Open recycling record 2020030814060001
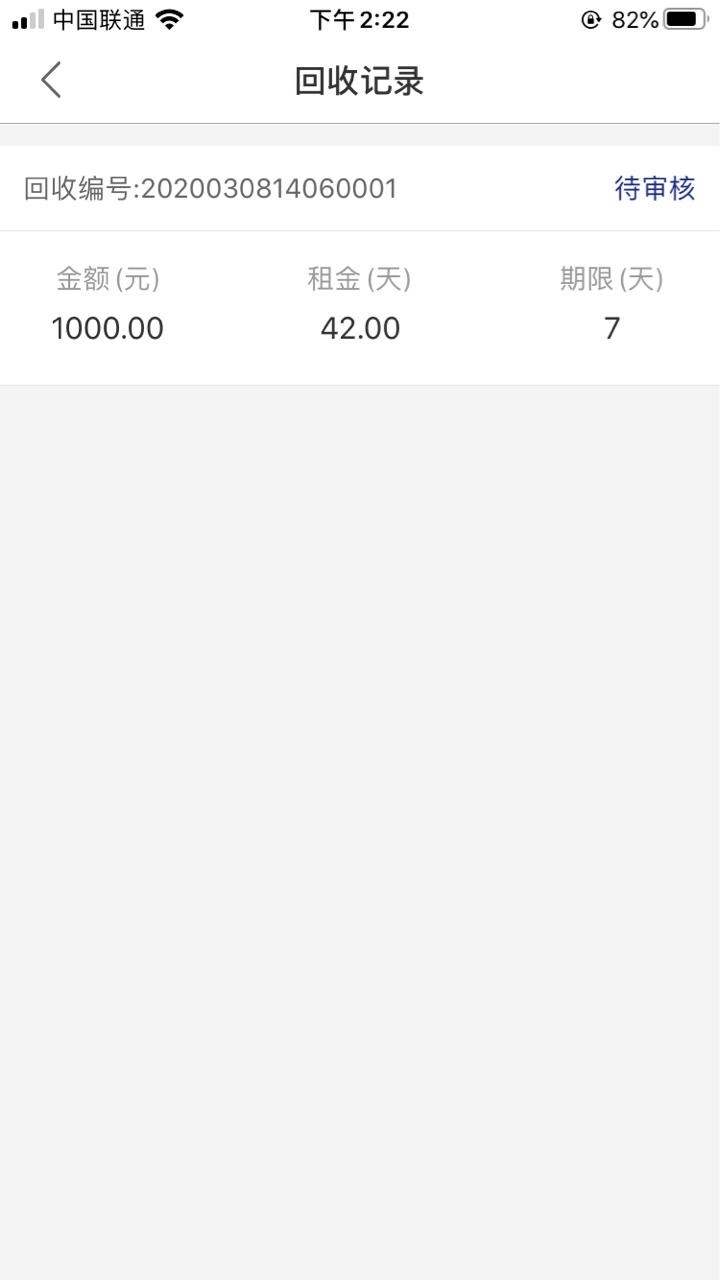This screenshot has height=1280, width=720. (360, 266)
